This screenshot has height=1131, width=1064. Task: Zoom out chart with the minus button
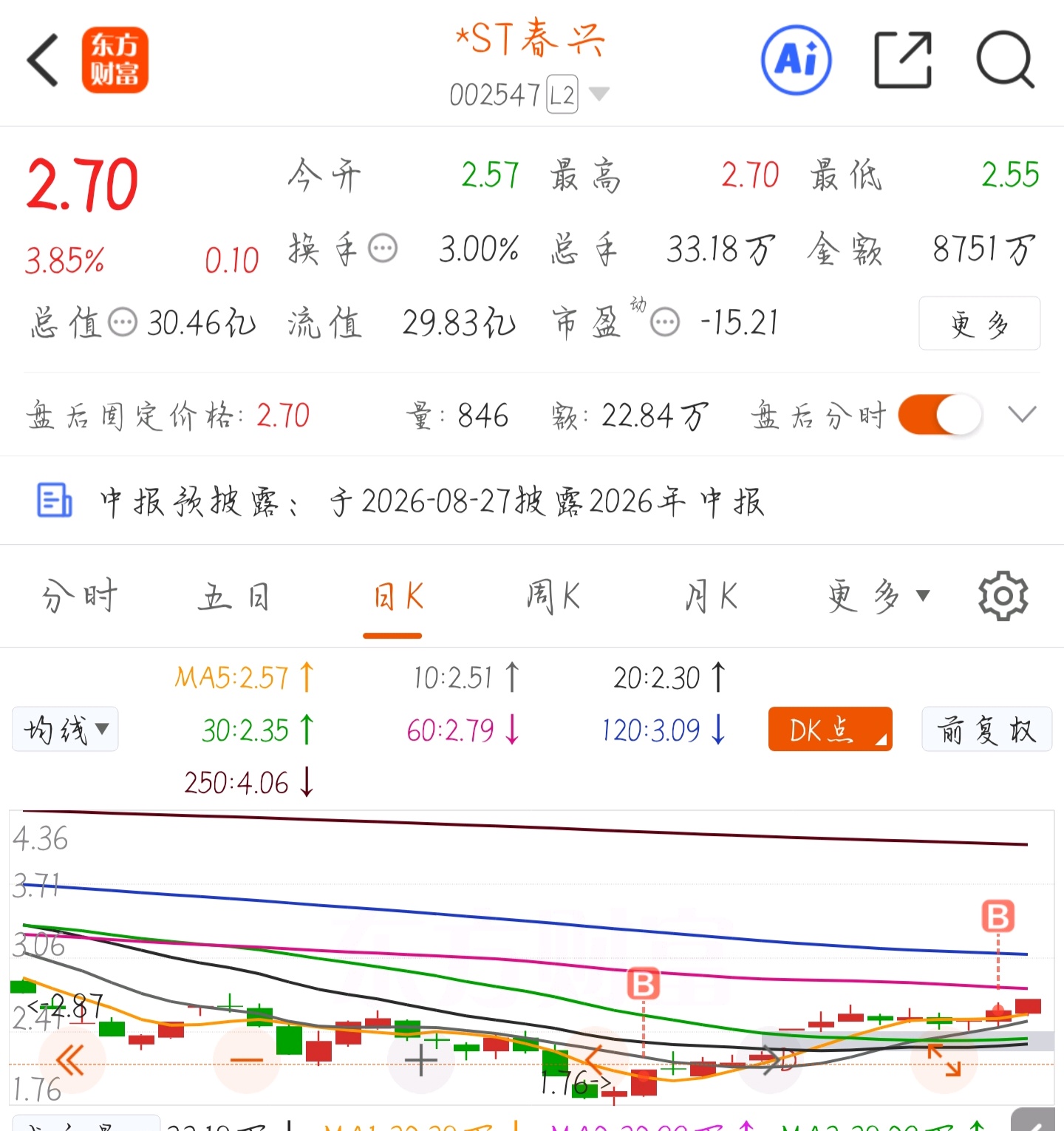(246, 1061)
